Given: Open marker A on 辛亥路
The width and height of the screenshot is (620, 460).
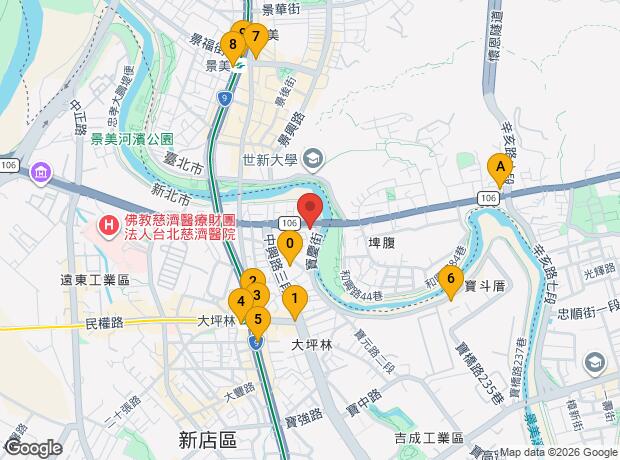Looking at the screenshot, I should (500, 170).
